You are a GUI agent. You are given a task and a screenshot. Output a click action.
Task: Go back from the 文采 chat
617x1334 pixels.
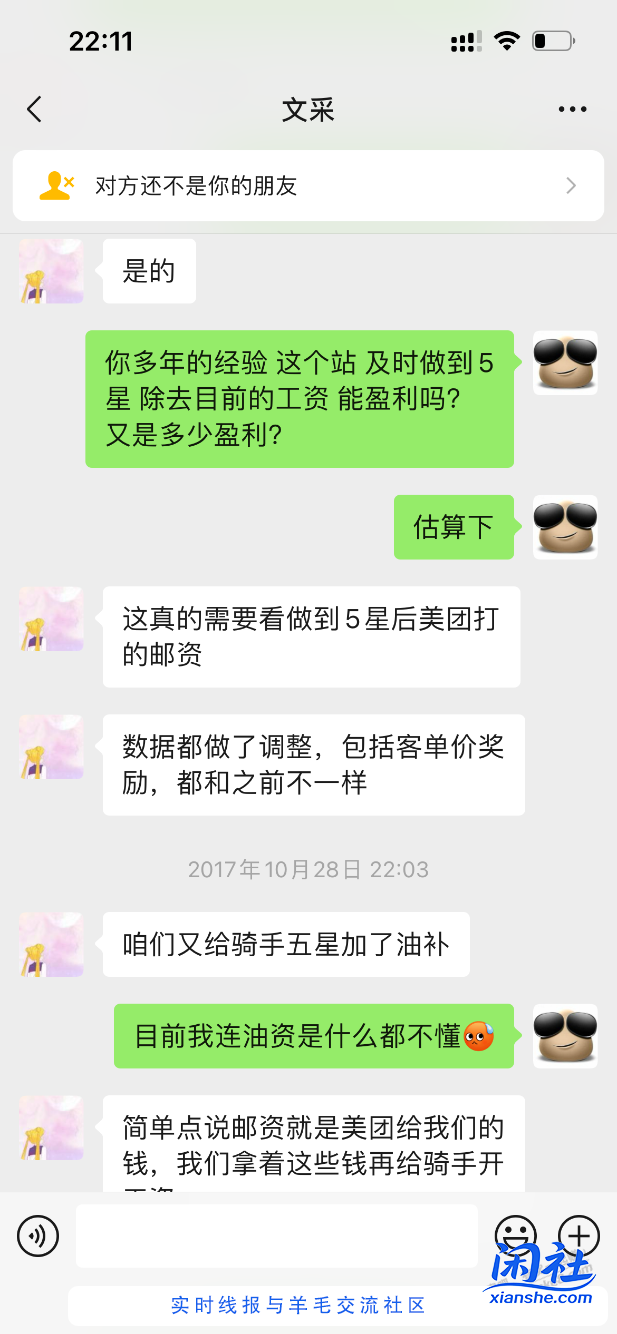pyautogui.click(x=35, y=109)
